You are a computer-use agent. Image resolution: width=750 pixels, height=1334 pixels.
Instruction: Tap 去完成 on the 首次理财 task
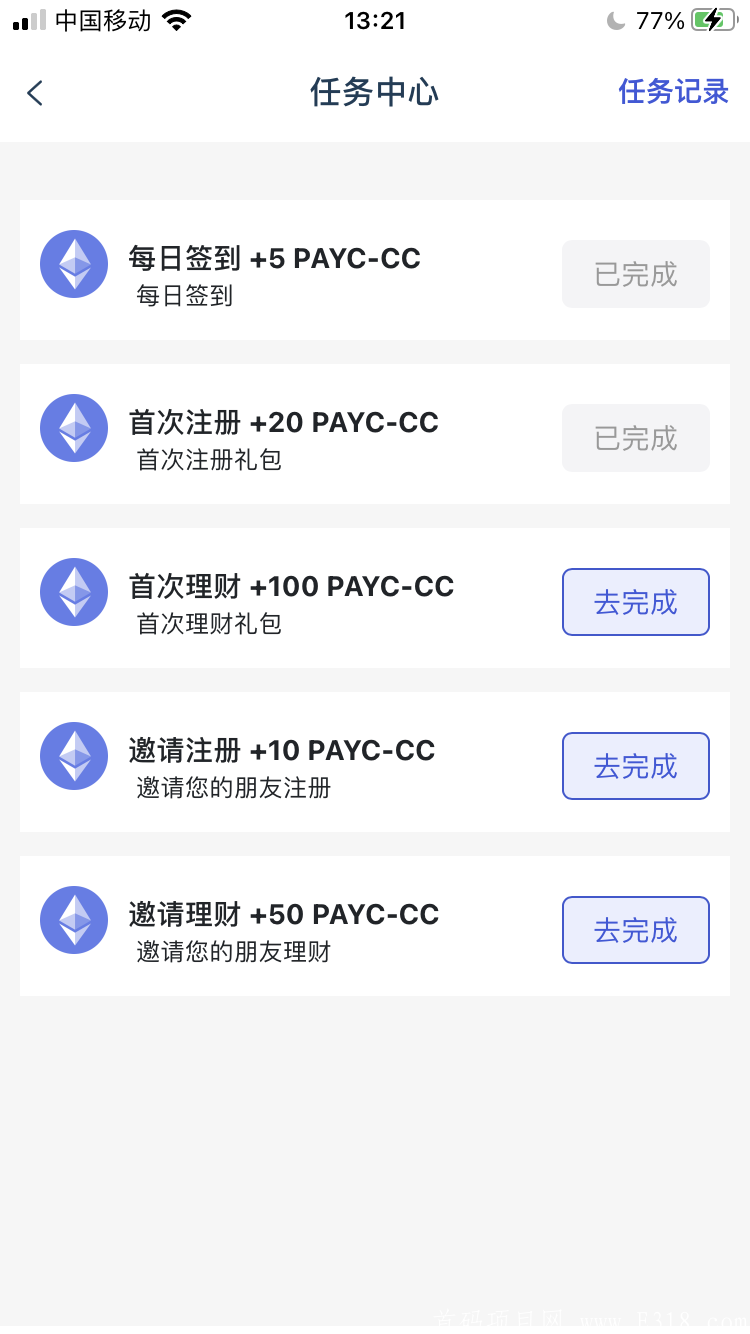[635, 602]
